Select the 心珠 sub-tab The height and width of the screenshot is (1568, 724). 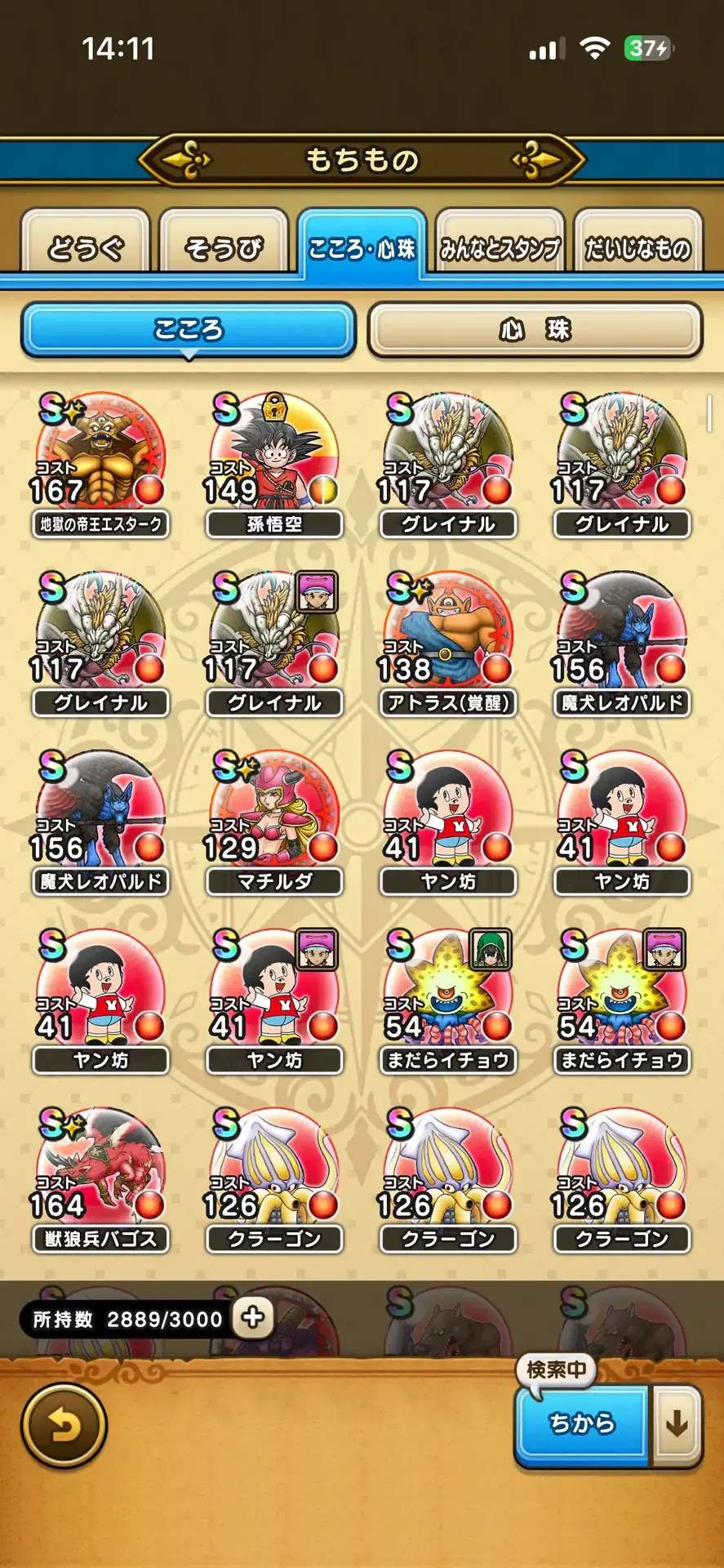click(x=535, y=330)
